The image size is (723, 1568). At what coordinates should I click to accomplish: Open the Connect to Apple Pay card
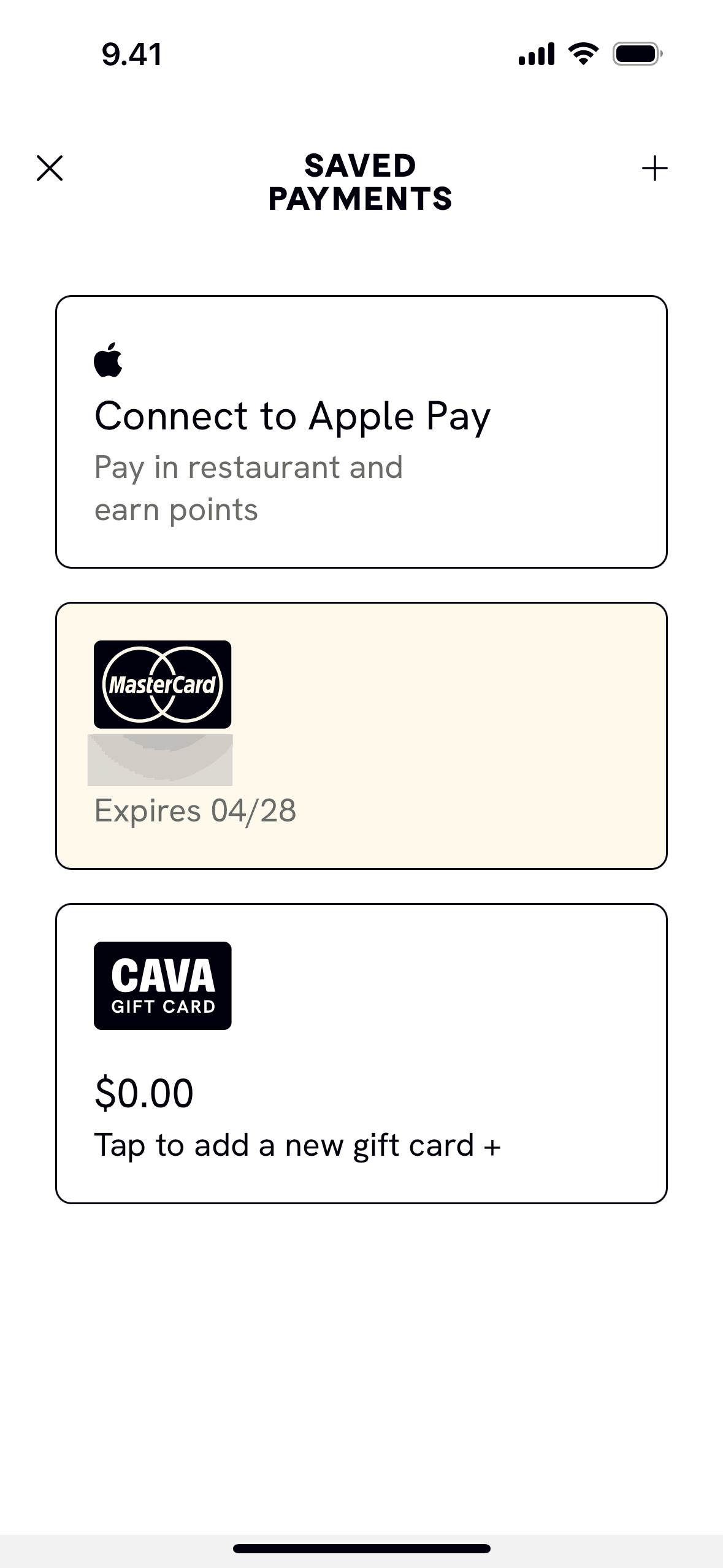(x=361, y=432)
